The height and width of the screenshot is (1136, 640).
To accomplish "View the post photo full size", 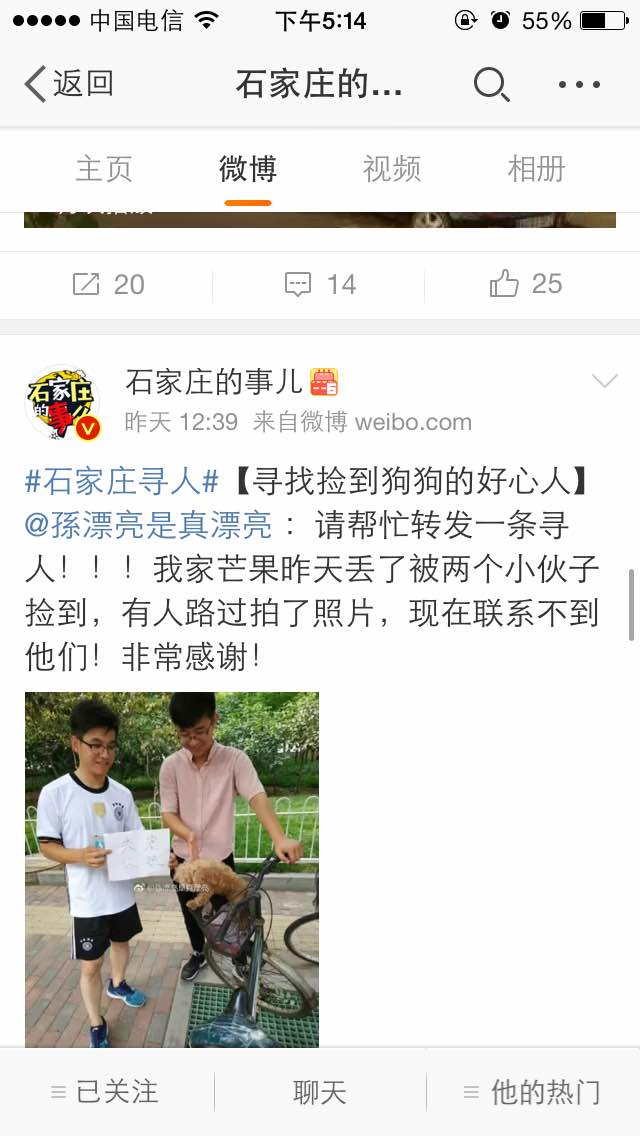I will point(172,868).
